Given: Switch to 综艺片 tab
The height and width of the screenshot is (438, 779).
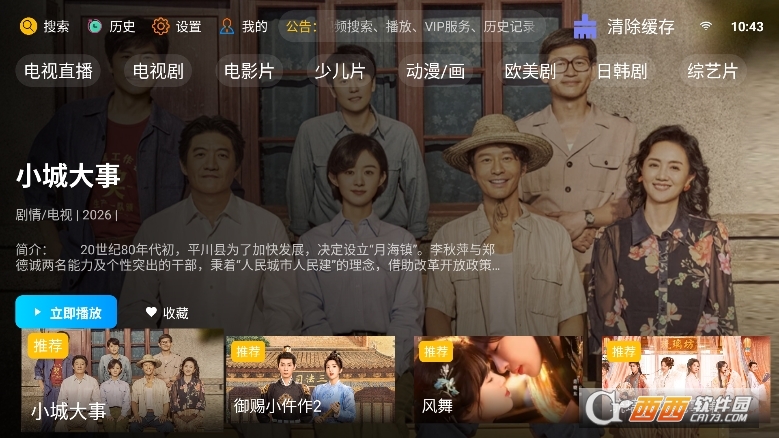Looking at the screenshot, I should point(712,71).
